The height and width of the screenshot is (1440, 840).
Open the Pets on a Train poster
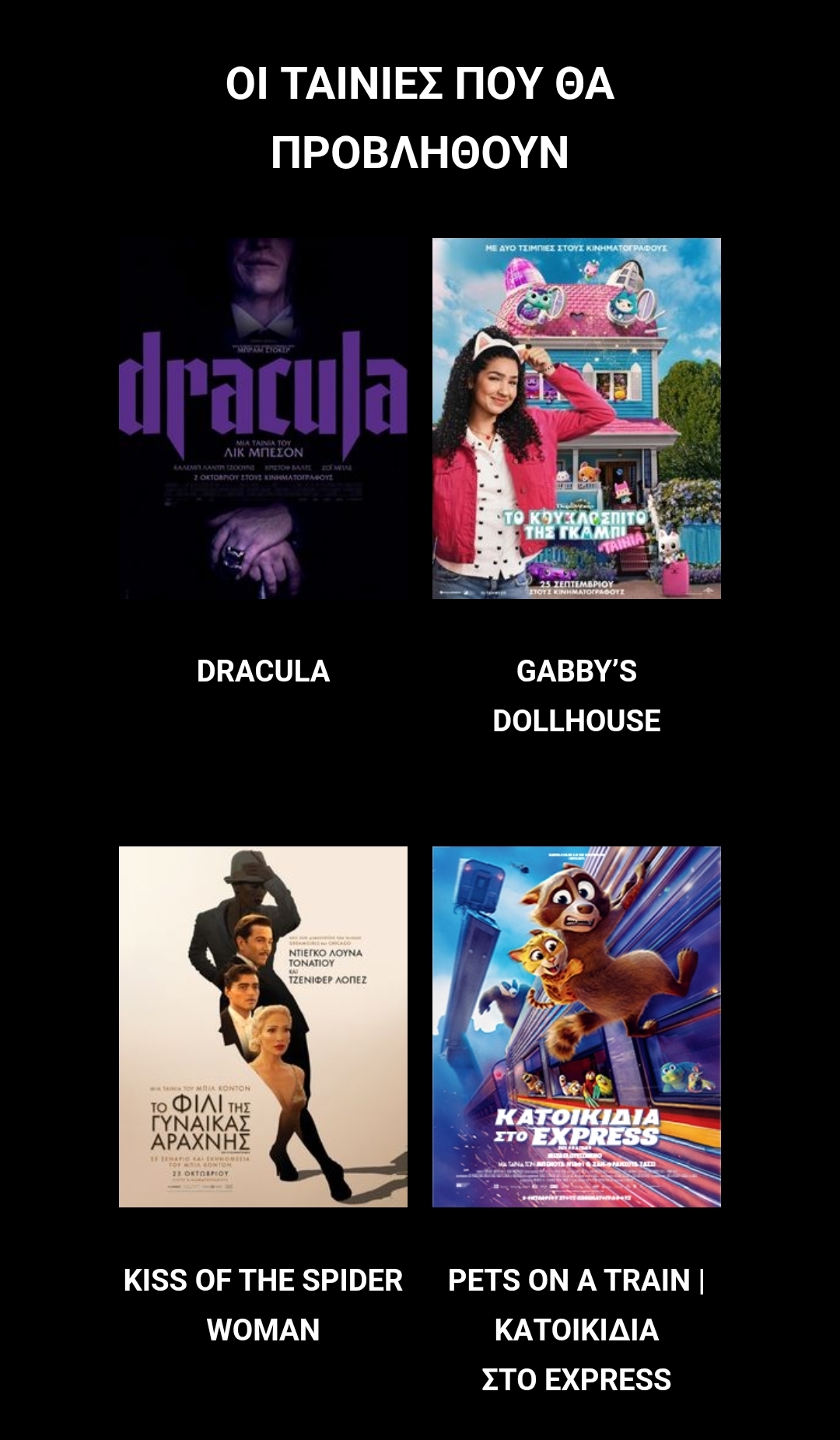576,1027
